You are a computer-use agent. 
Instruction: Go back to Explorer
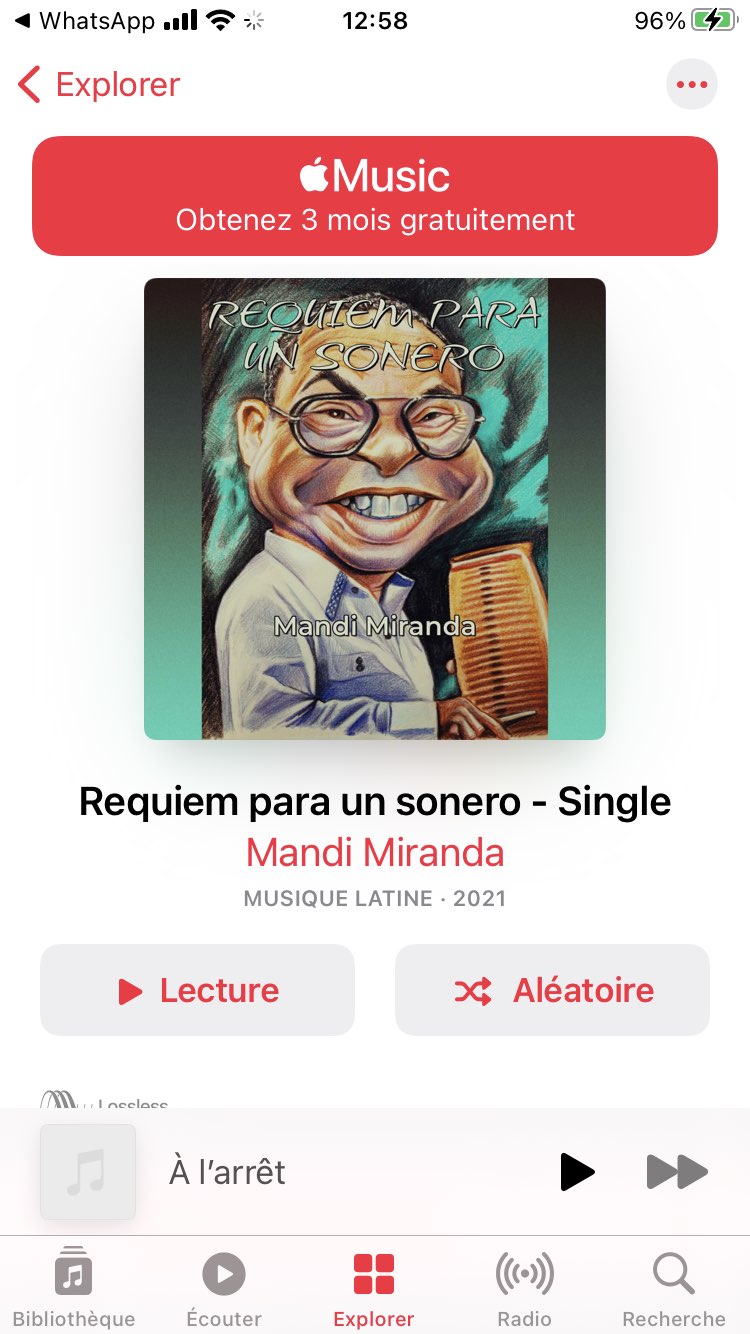(x=99, y=85)
